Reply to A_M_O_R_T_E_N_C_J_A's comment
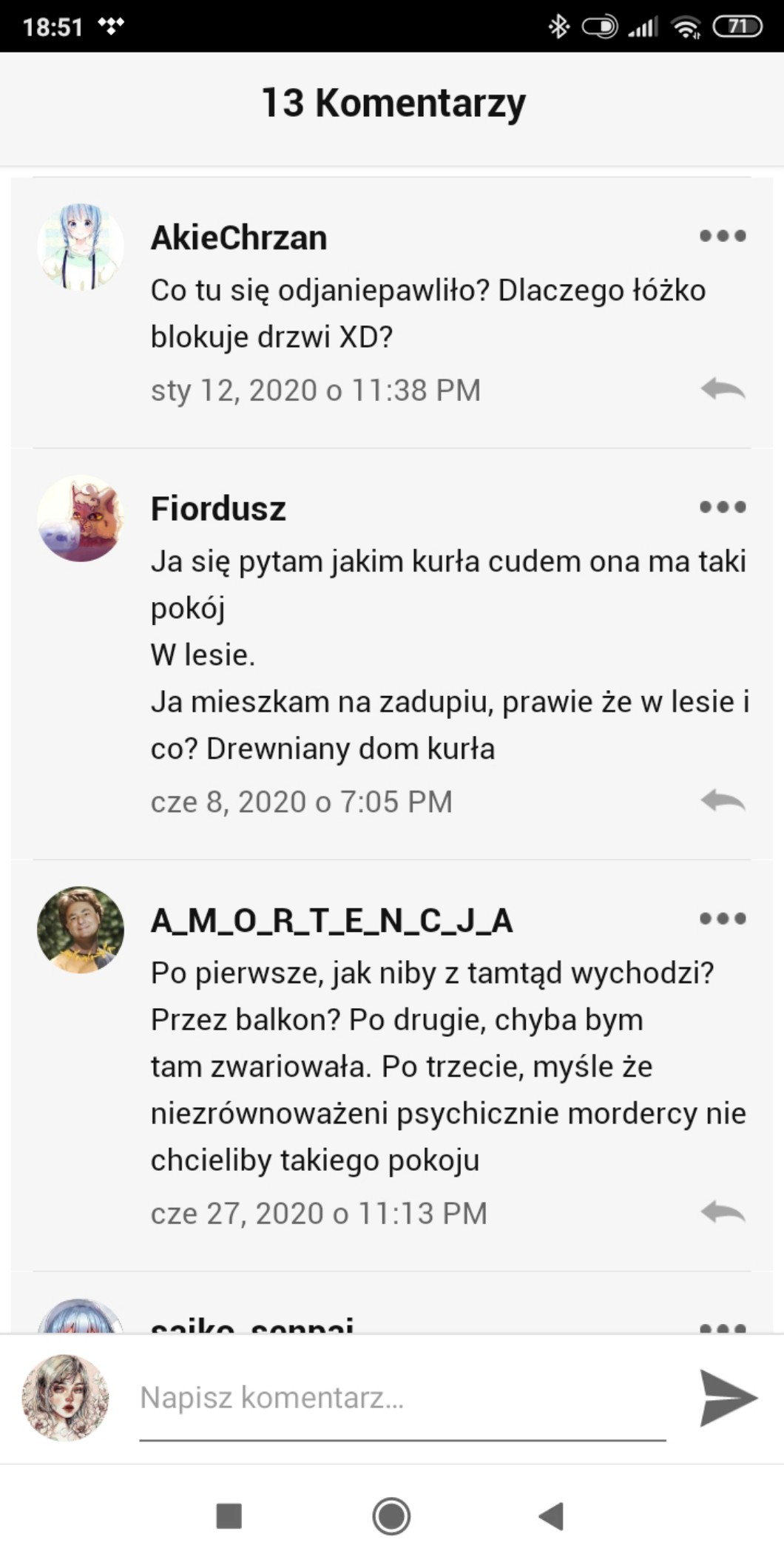Viewport: 784px width, 1568px height. (x=722, y=1212)
